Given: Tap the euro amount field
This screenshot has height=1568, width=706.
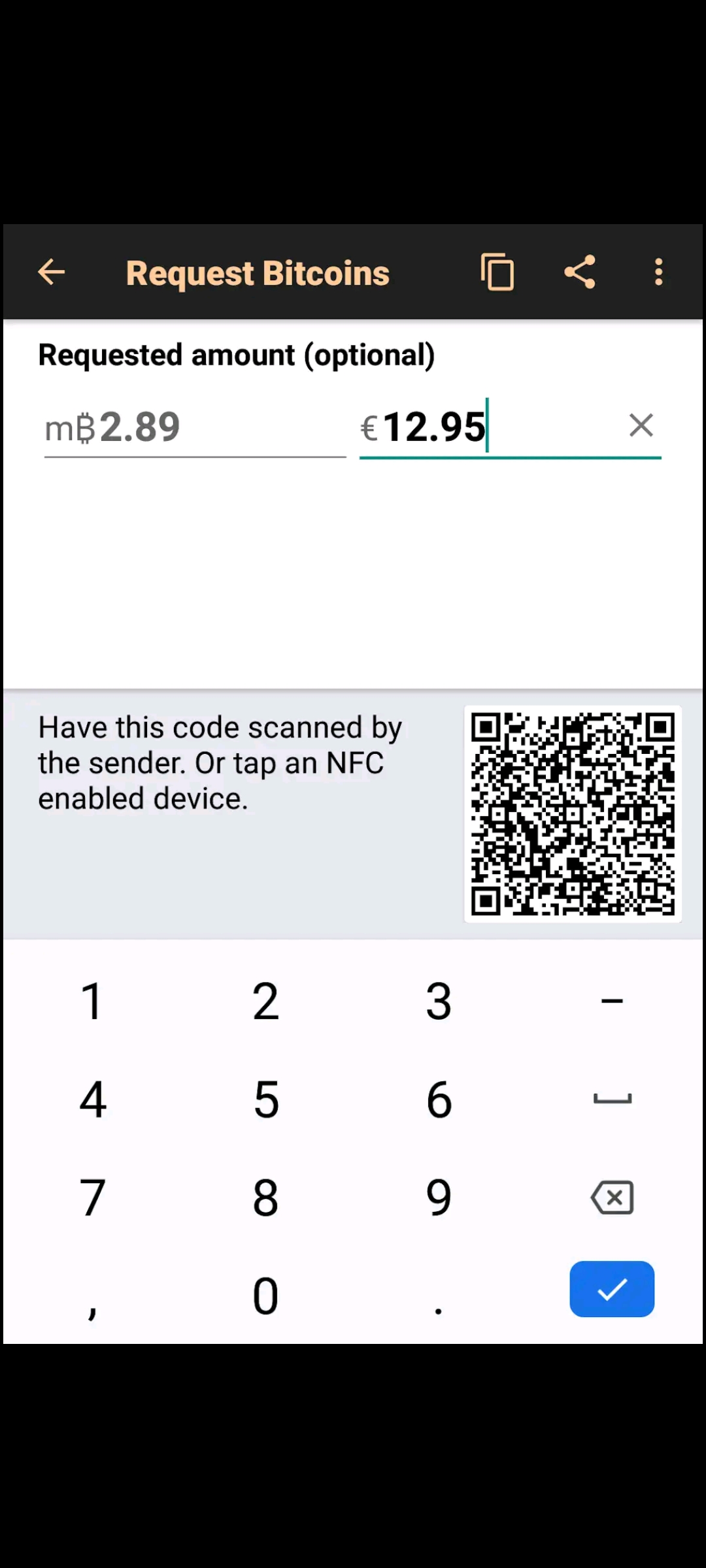Looking at the screenshot, I should point(490,428).
